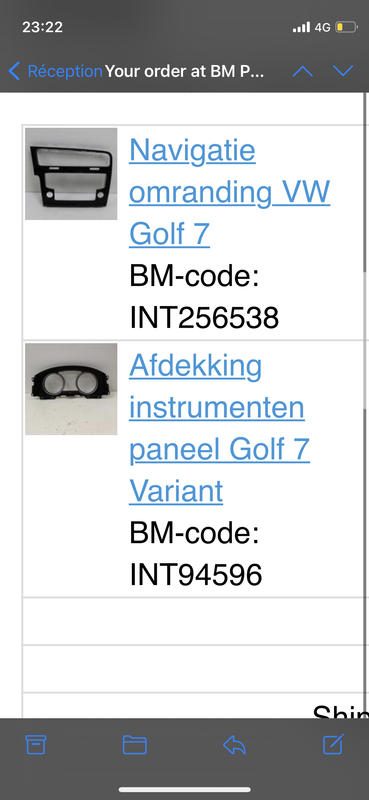Open the Navigatie omranding VW Golf 7 link
Image resolution: width=369 pixels, height=800 pixels.
coord(230,192)
